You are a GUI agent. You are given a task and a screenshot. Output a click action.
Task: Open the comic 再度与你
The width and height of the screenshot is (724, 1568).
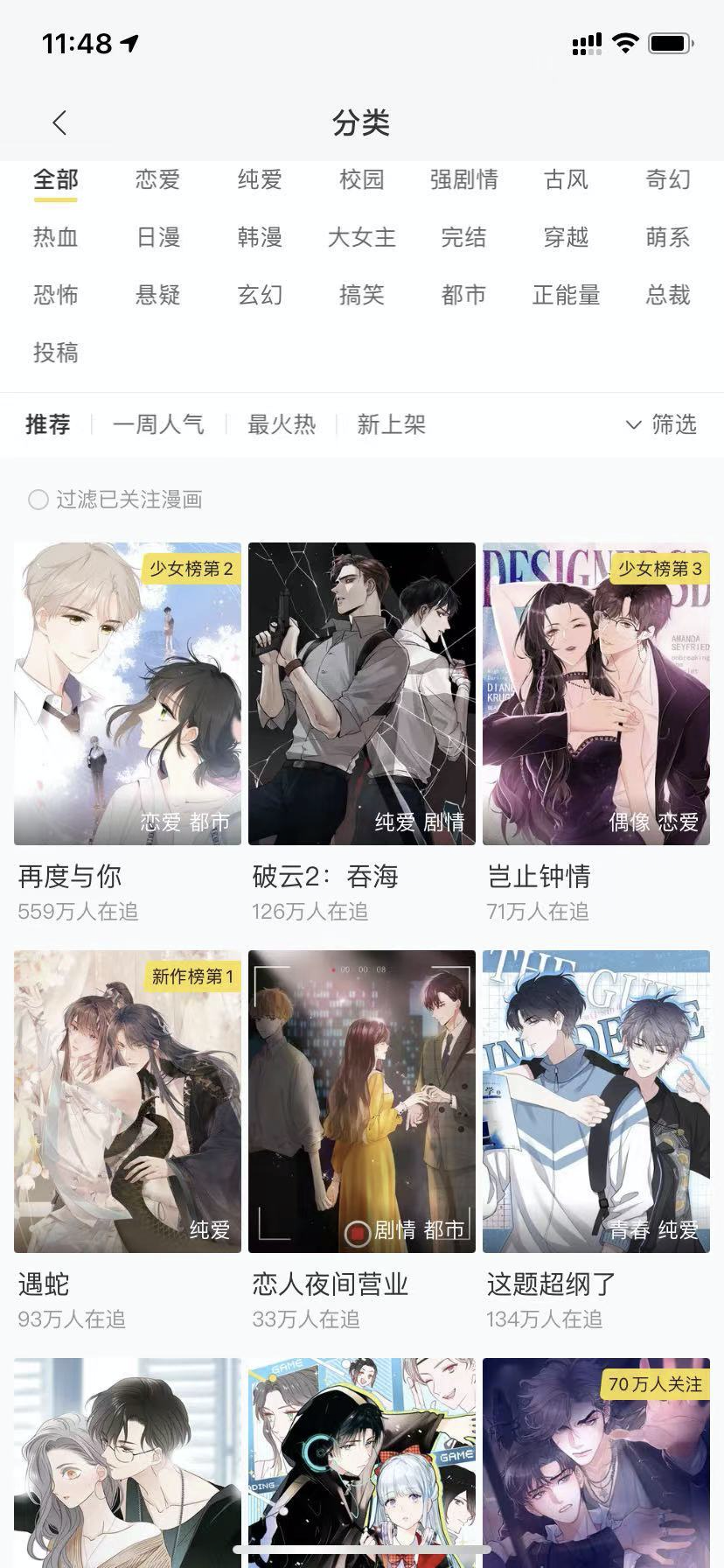[128, 694]
